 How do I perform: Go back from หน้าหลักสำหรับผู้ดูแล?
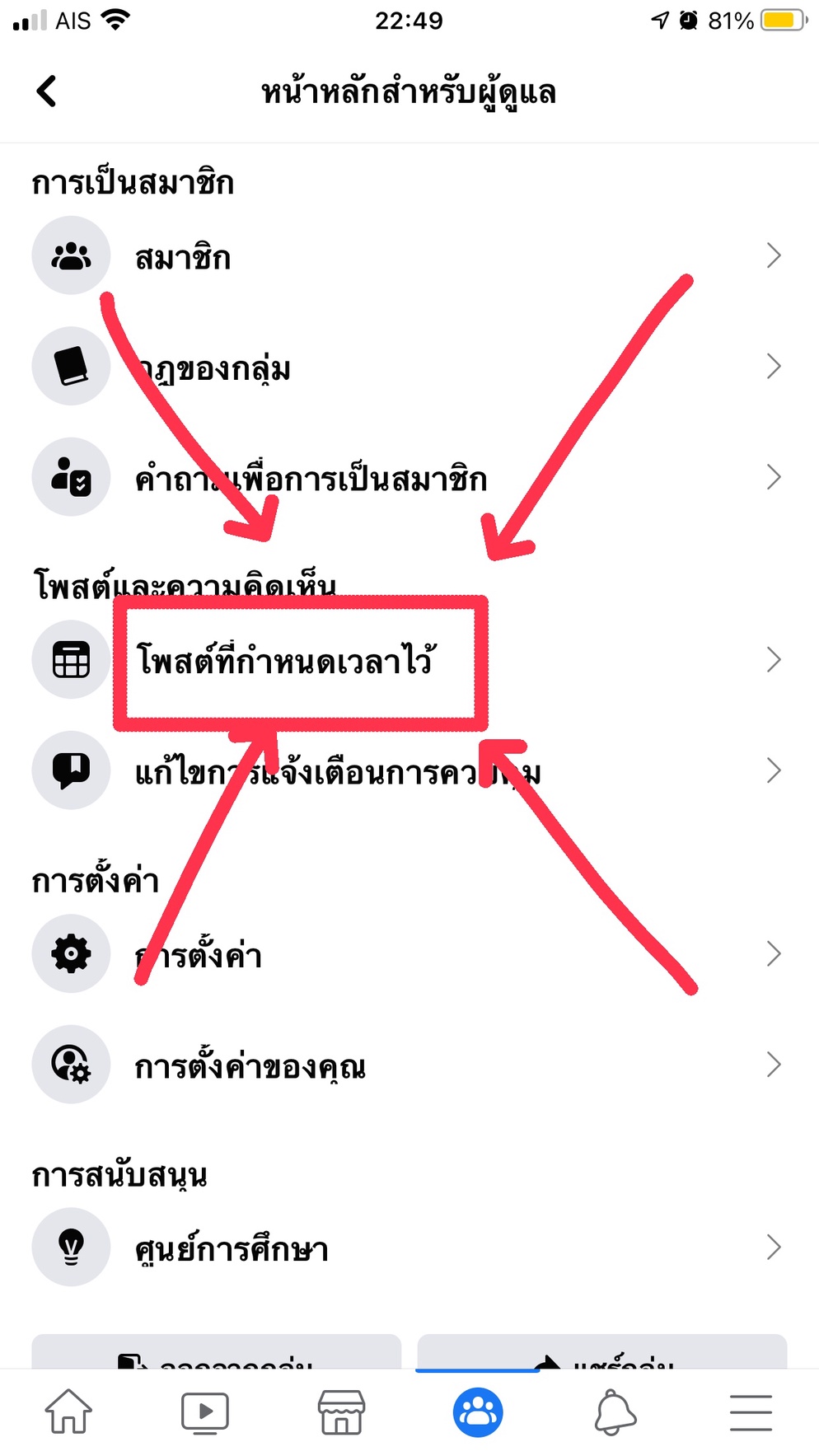point(47,91)
